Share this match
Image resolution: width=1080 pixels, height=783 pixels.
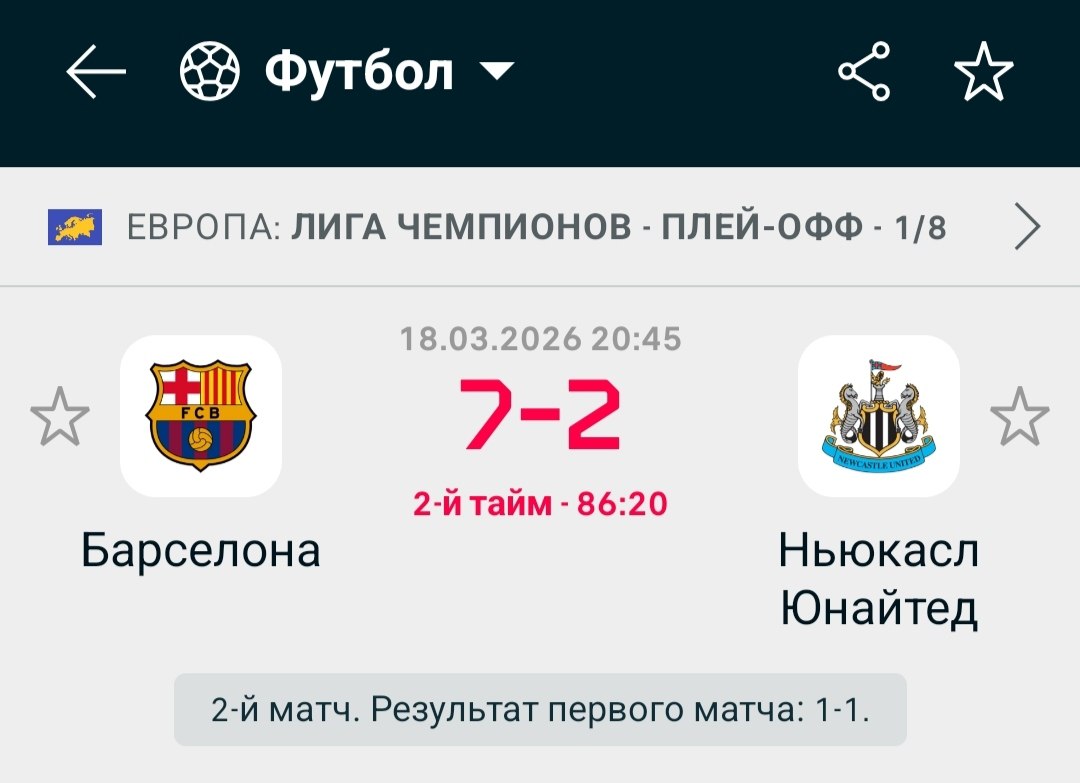coord(864,72)
